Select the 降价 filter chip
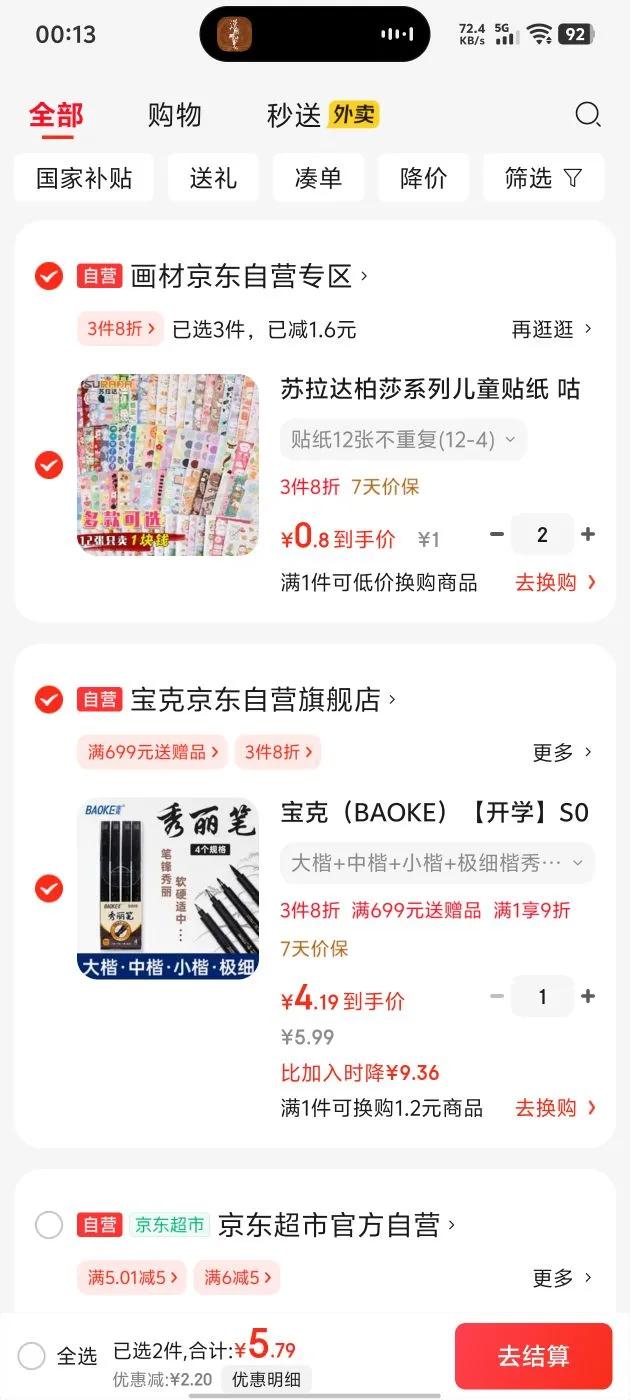The height and width of the screenshot is (1400, 630). [423, 178]
